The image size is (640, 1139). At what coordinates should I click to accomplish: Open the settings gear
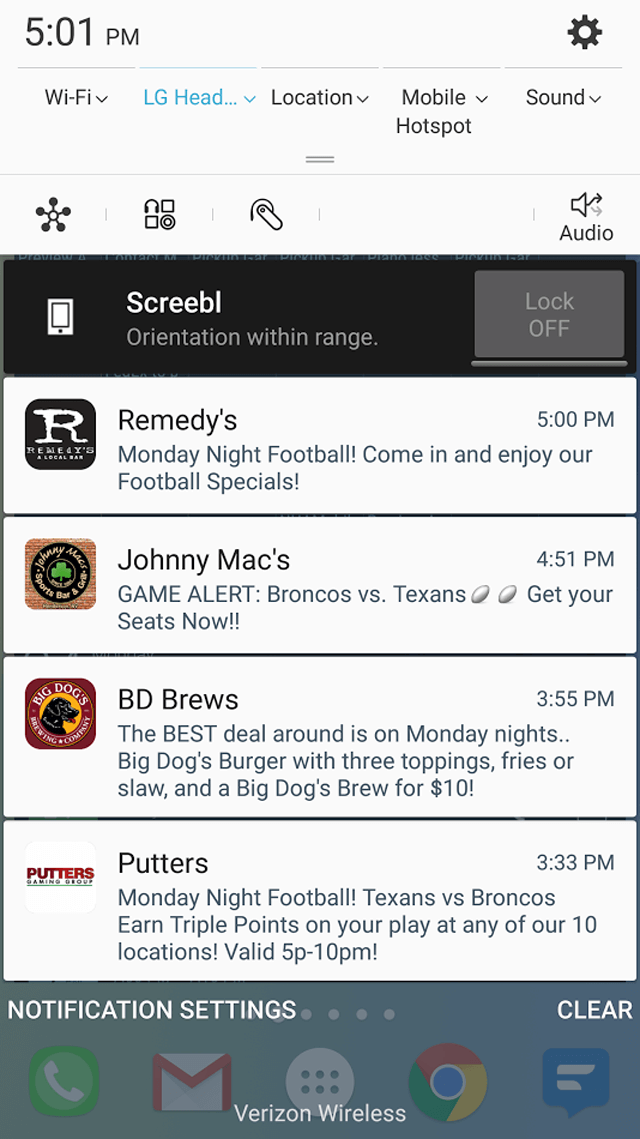coord(585,33)
